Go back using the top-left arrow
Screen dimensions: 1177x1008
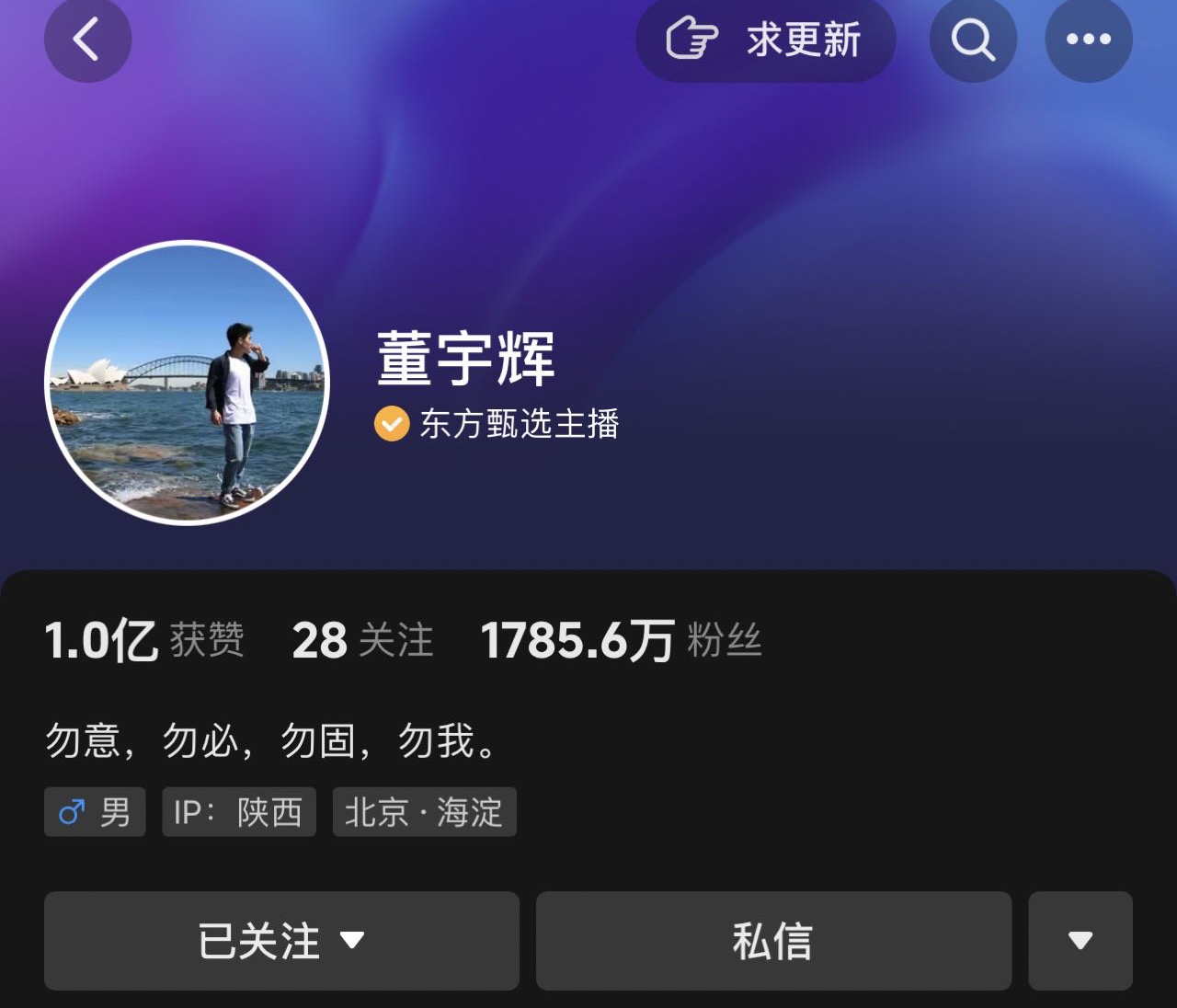point(87,40)
